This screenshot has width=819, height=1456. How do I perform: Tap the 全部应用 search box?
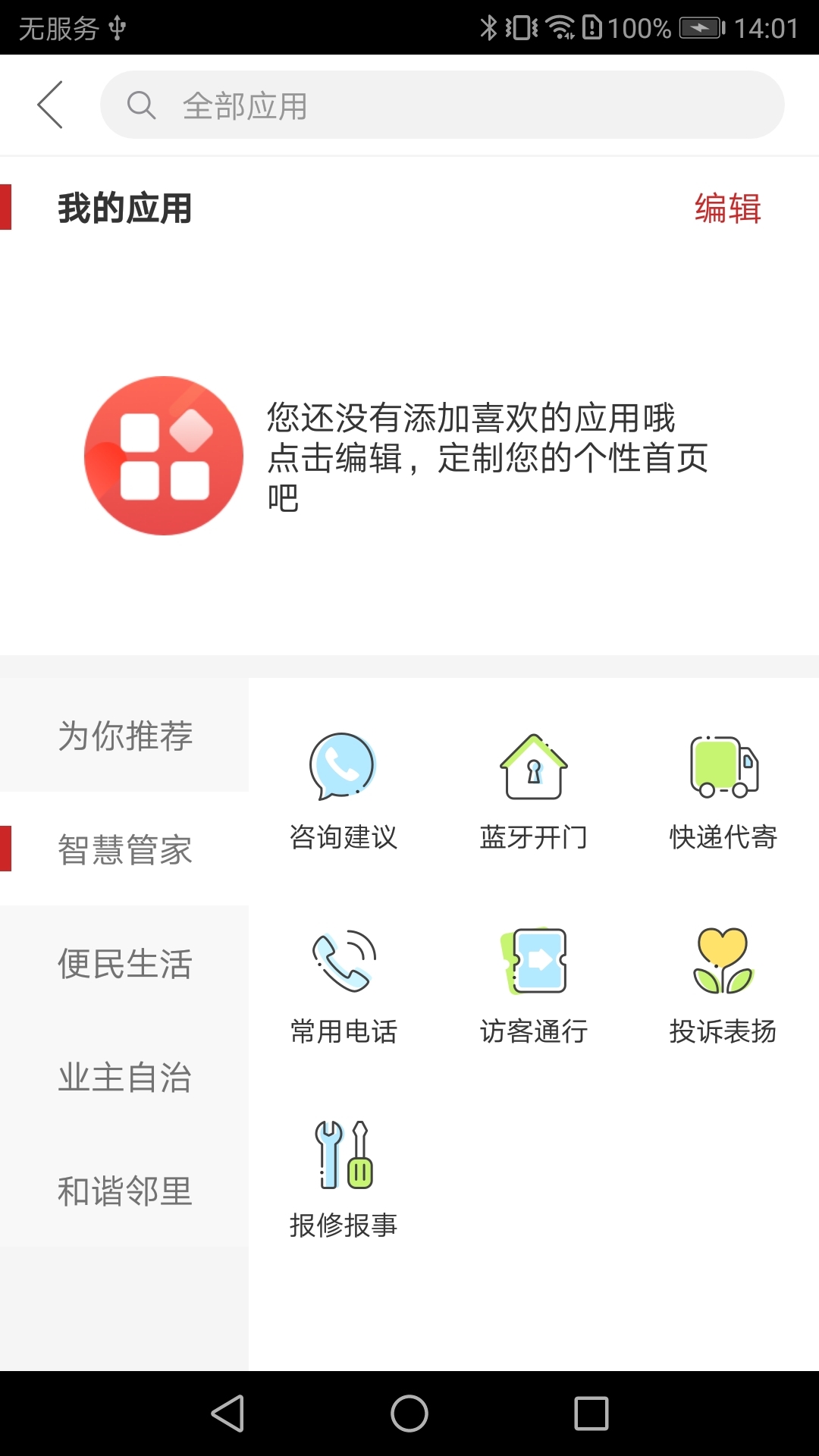point(442,105)
